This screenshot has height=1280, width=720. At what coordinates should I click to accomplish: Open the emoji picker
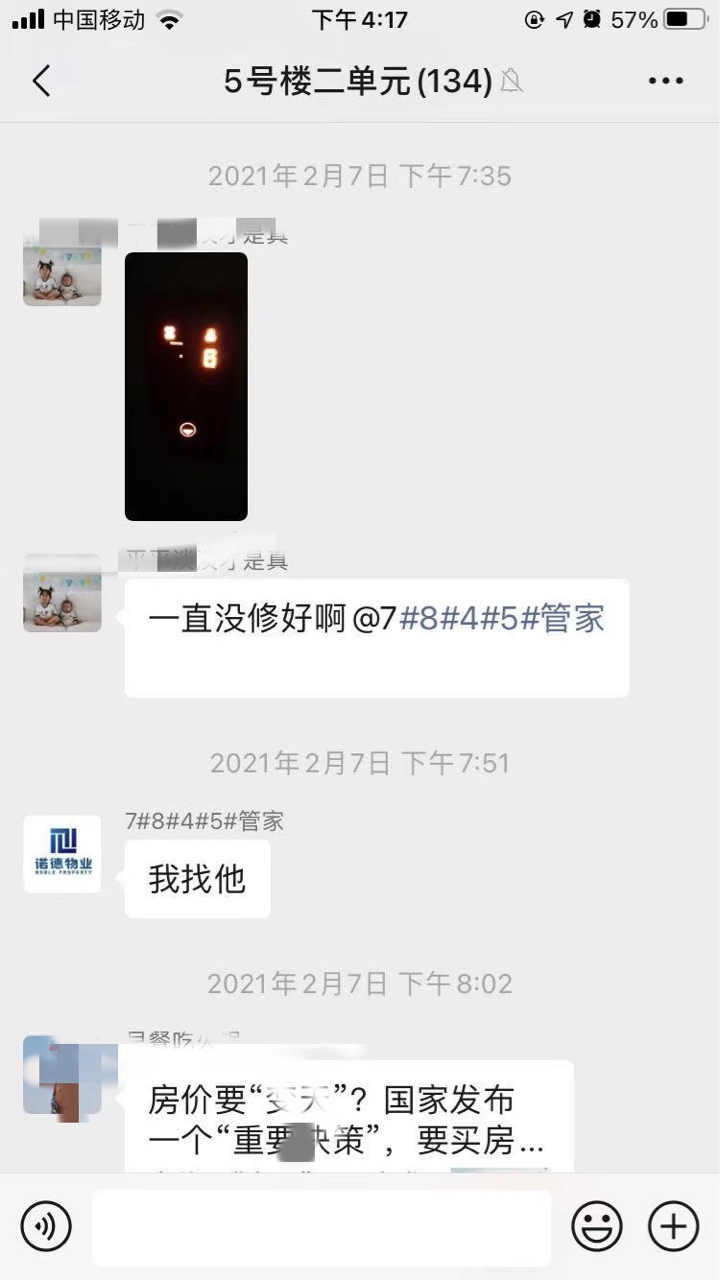[597, 1226]
